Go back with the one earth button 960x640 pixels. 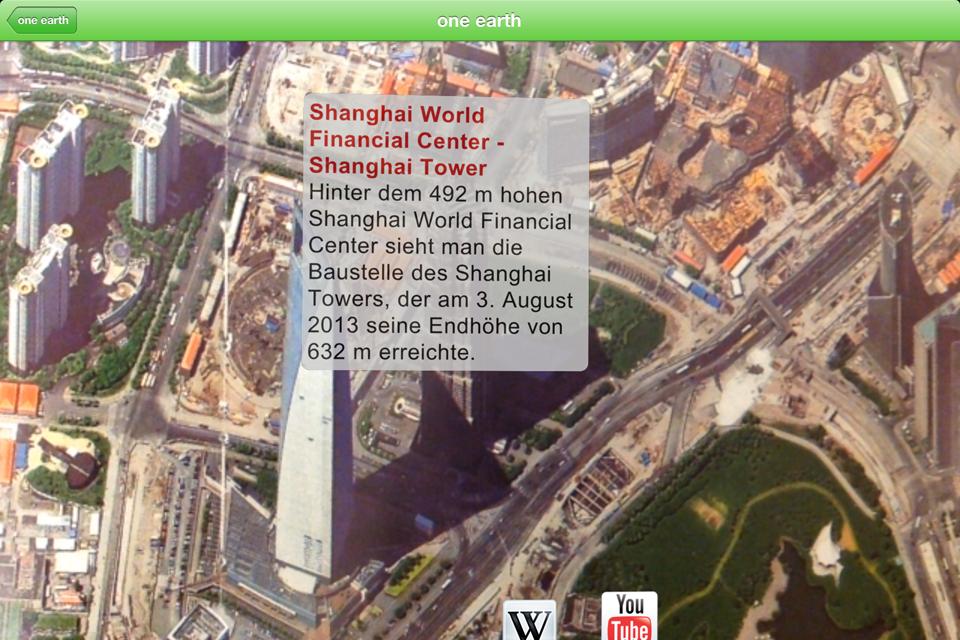42,20
